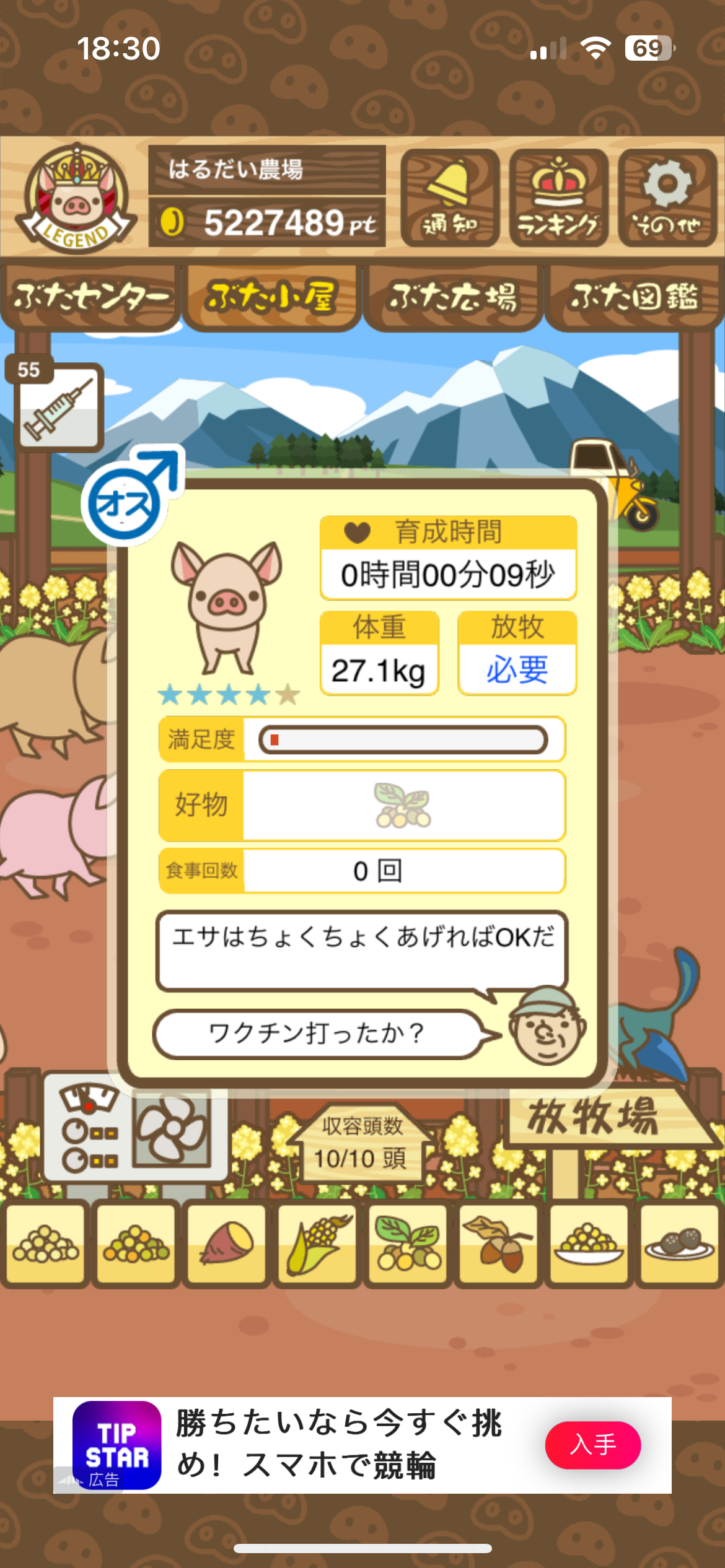Switch to the ぶた広場 tab
The width and height of the screenshot is (725, 1568).
click(453, 298)
